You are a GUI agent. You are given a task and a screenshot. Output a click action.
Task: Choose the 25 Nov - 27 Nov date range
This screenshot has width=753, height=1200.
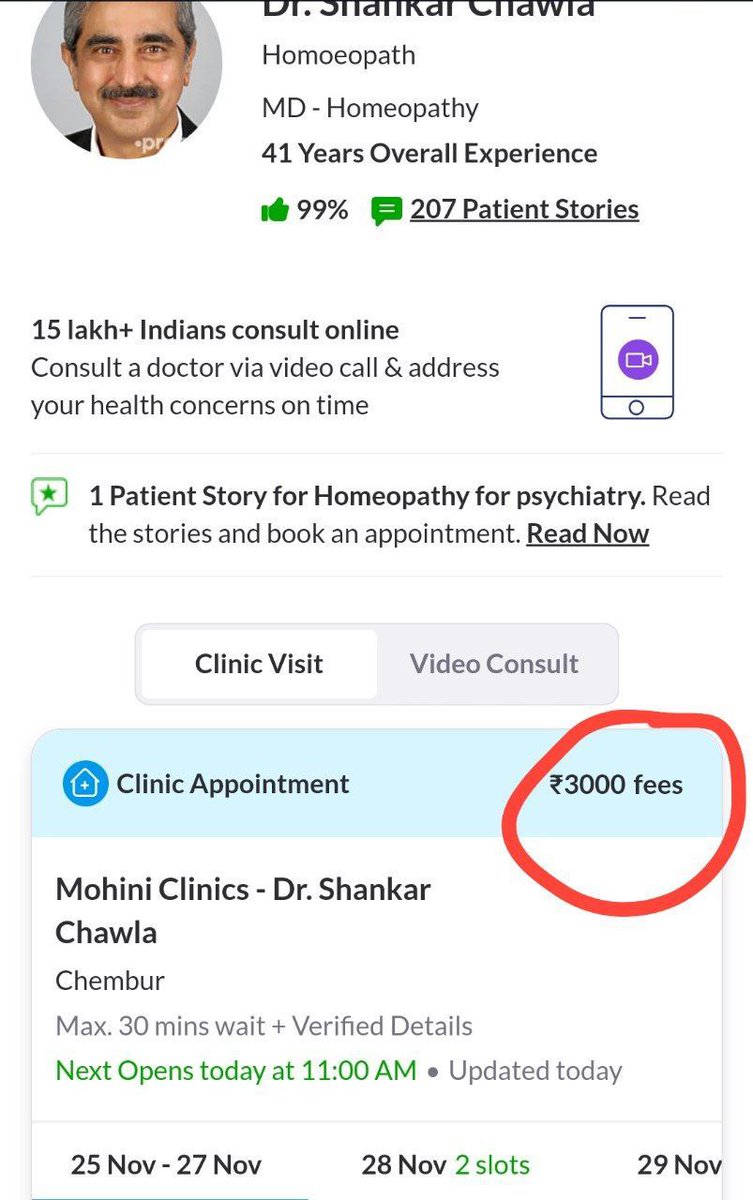coord(166,1164)
